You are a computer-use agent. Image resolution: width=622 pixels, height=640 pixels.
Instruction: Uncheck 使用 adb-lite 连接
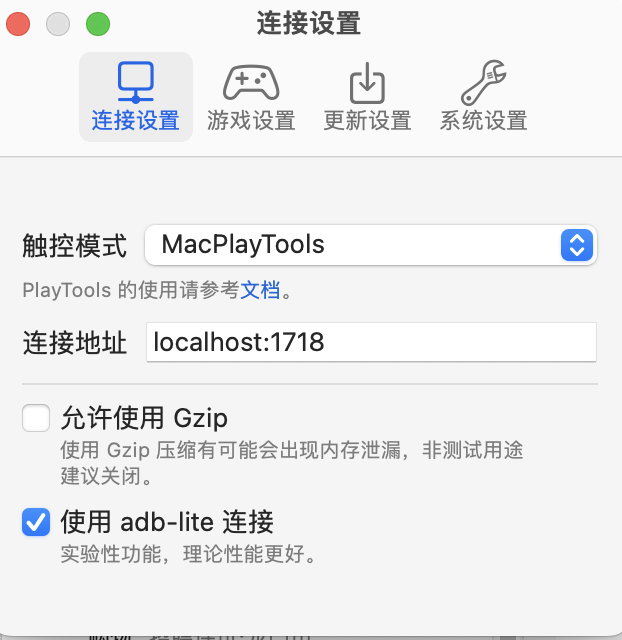[x=36, y=521]
